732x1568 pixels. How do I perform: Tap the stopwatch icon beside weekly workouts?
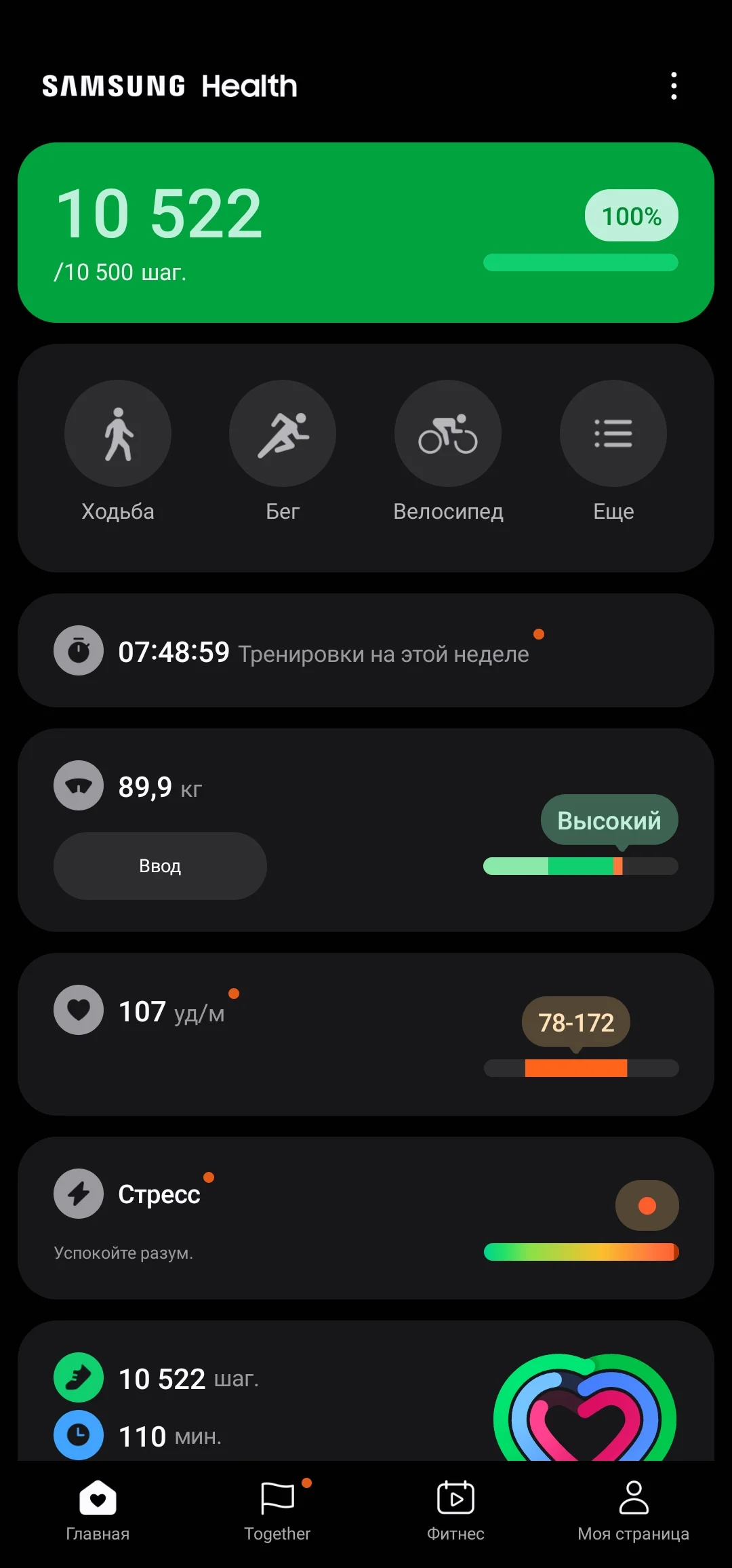click(78, 650)
